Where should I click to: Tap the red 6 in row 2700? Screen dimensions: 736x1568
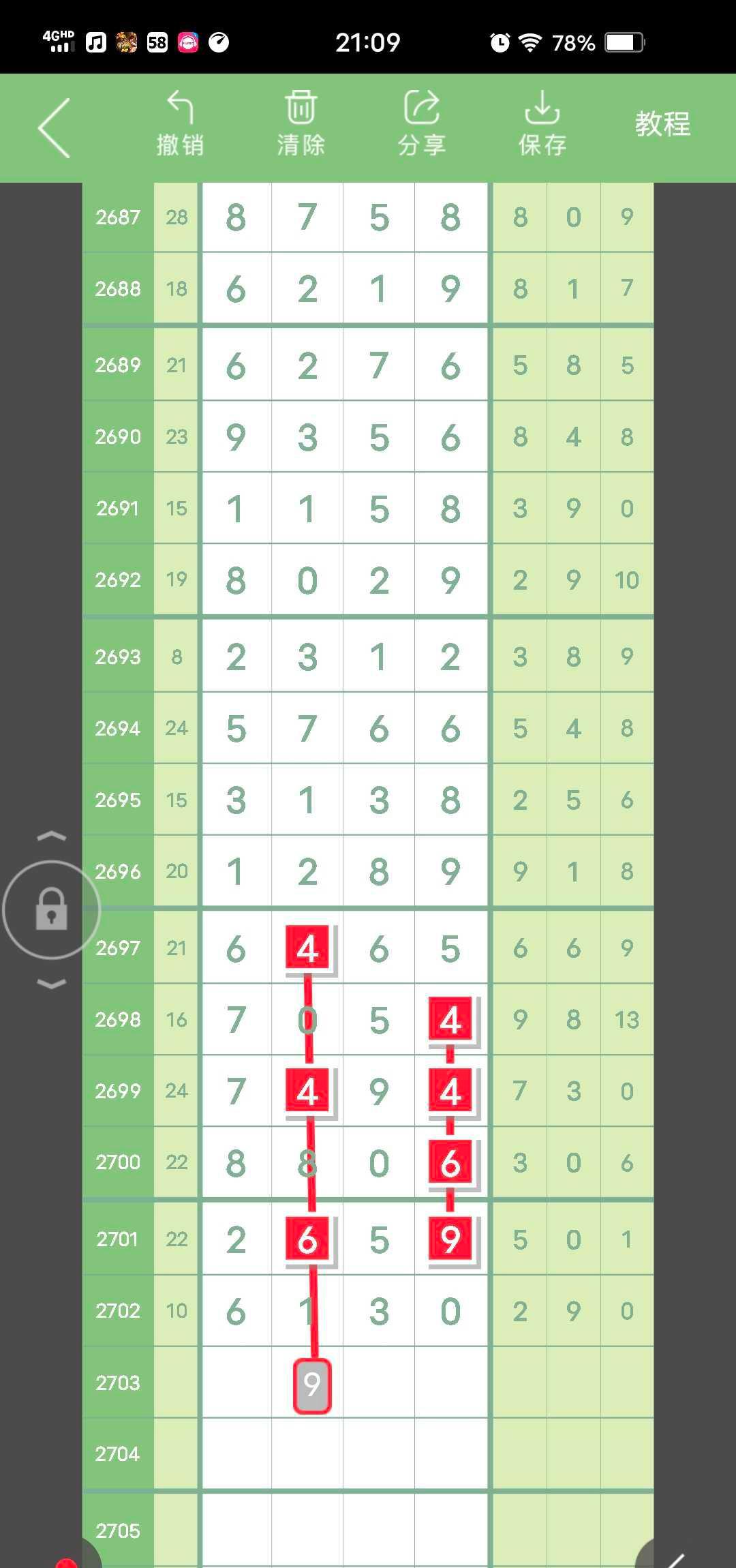[x=450, y=1162]
